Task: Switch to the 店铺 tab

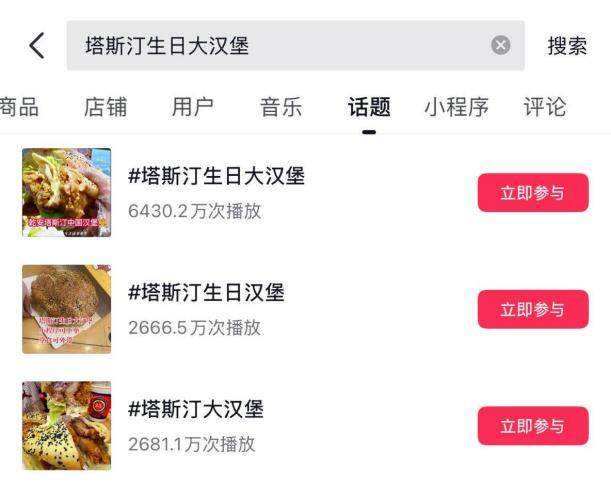Action: pyautogui.click(x=105, y=106)
